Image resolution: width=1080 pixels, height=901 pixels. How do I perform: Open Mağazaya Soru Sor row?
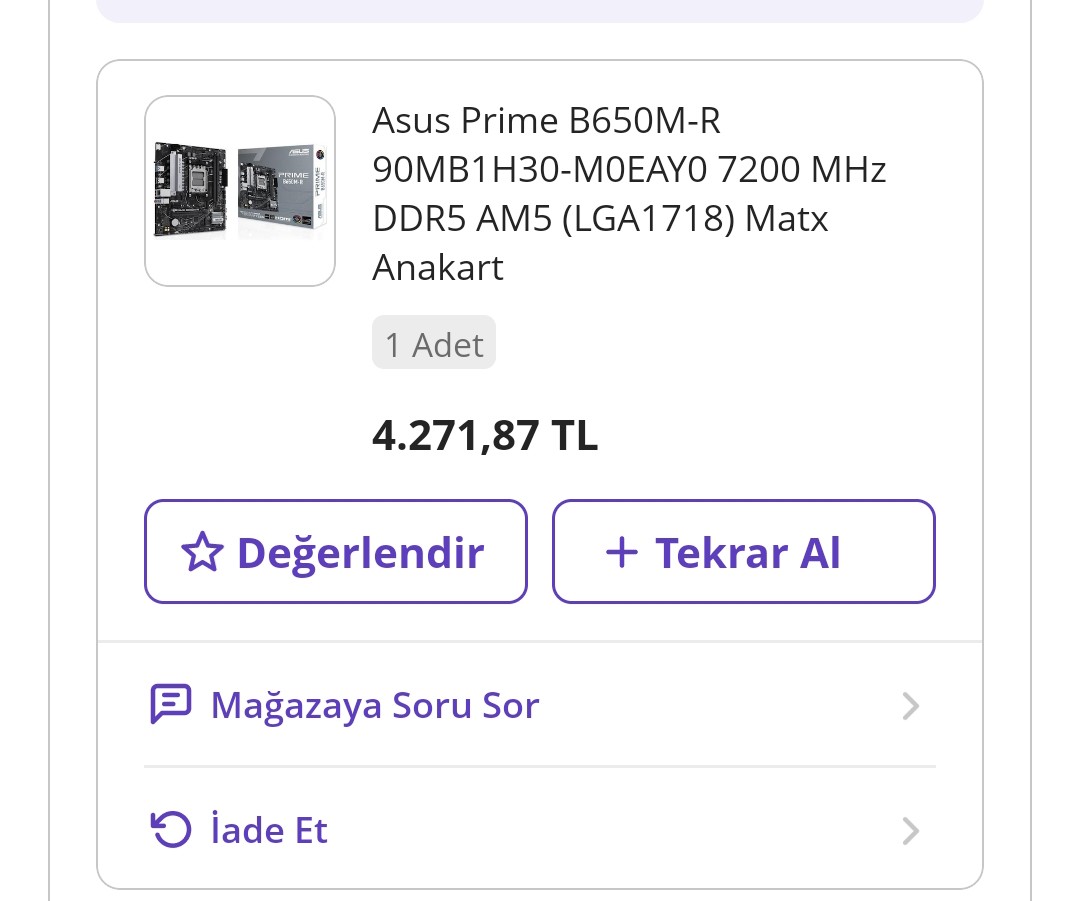click(539, 706)
